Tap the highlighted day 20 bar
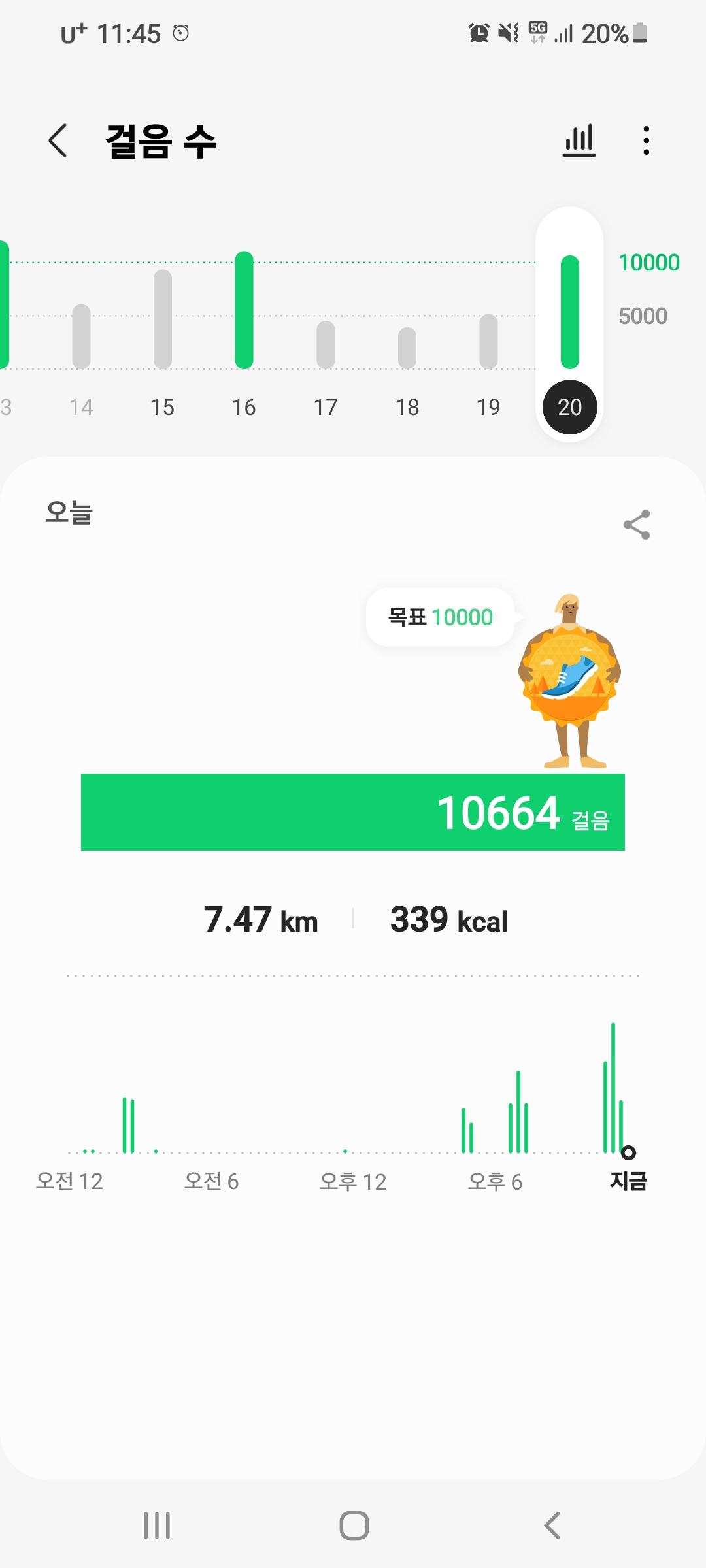706x1568 pixels. [569, 314]
